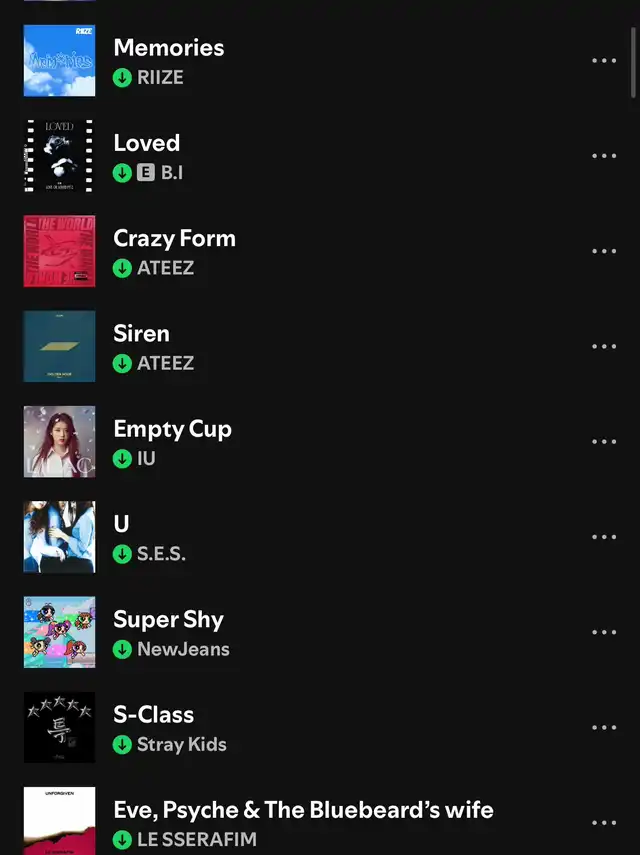Open more options for S-Class
640x855 pixels.
pyautogui.click(x=604, y=727)
